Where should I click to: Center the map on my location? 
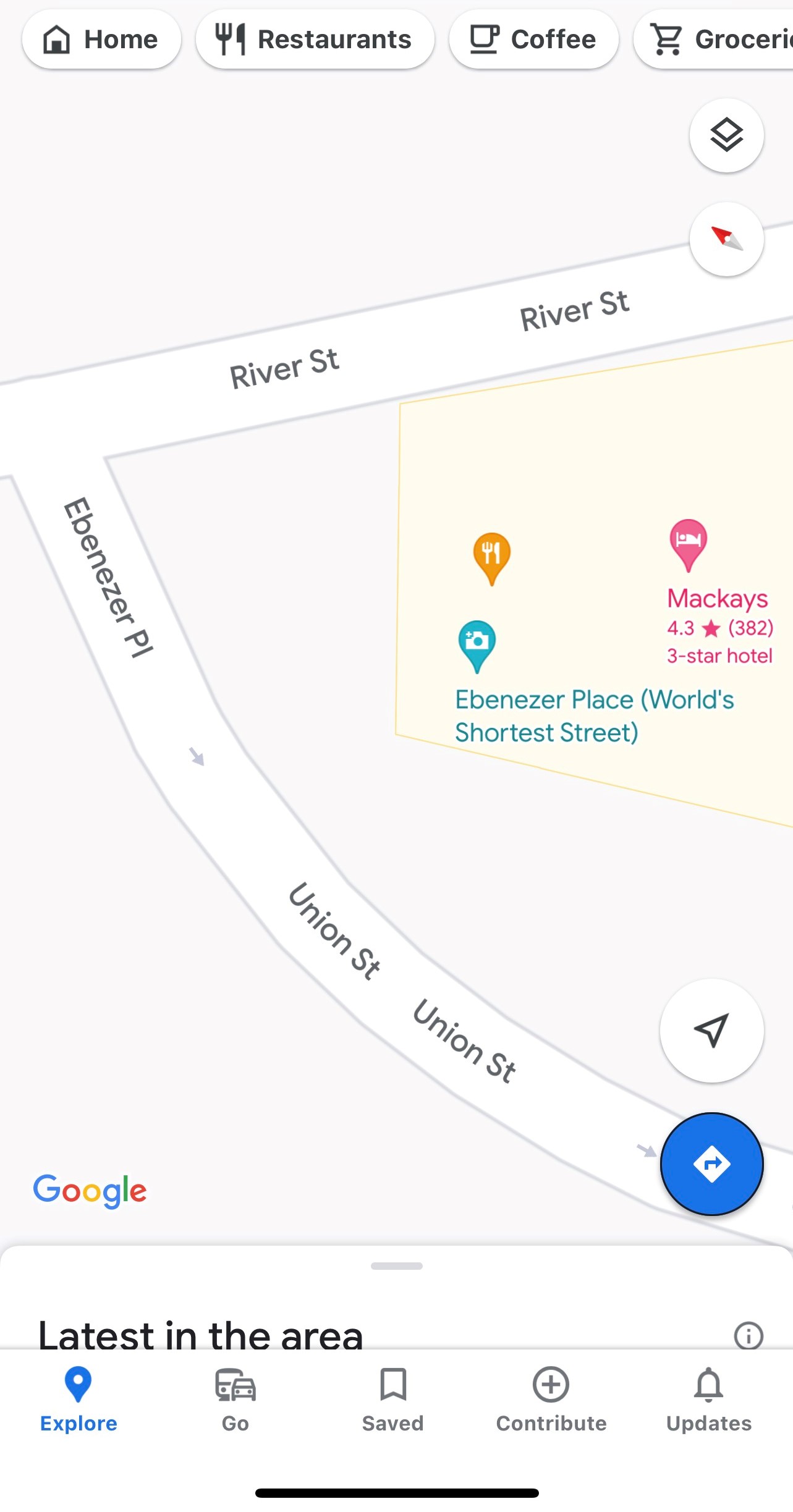(x=711, y=1030)
